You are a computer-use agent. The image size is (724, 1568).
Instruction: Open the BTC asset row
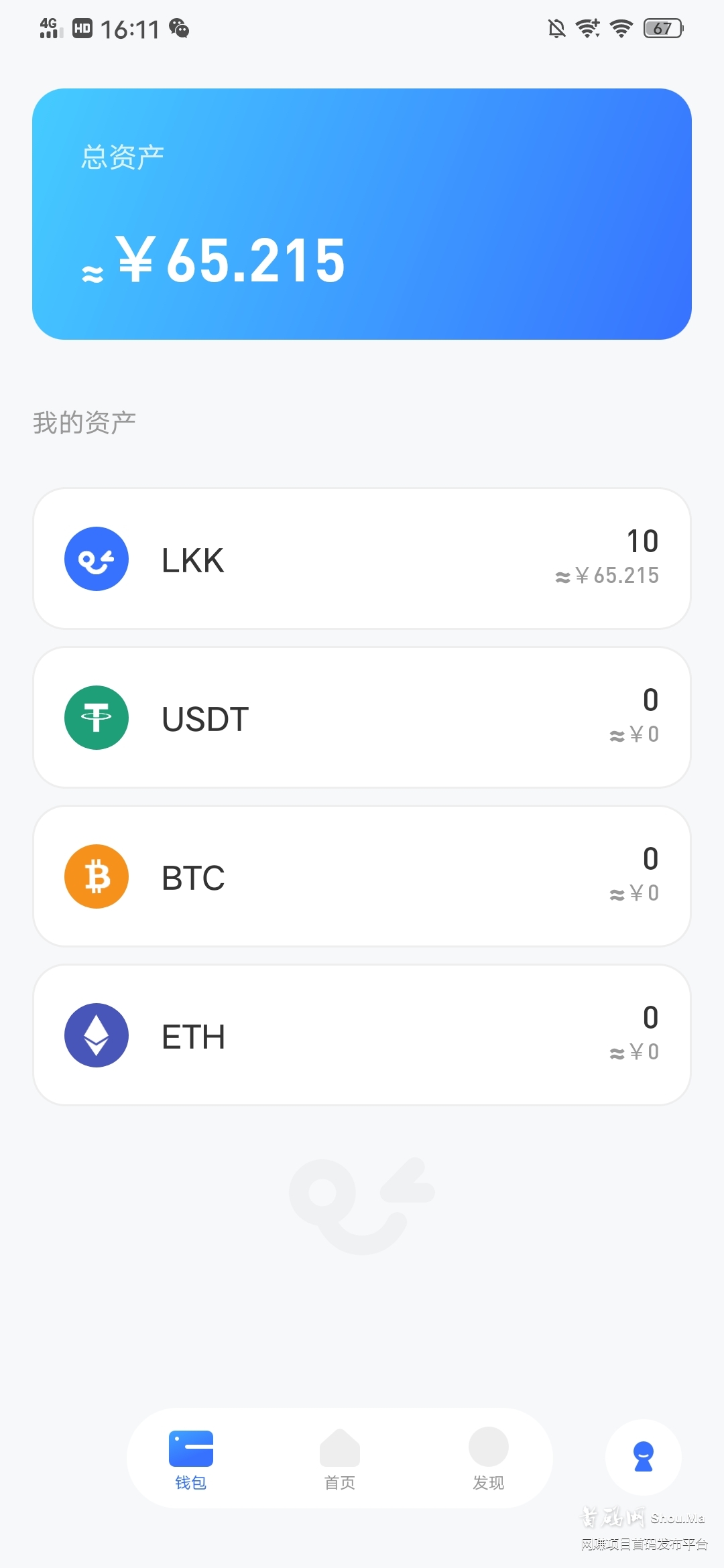point(362,876)
